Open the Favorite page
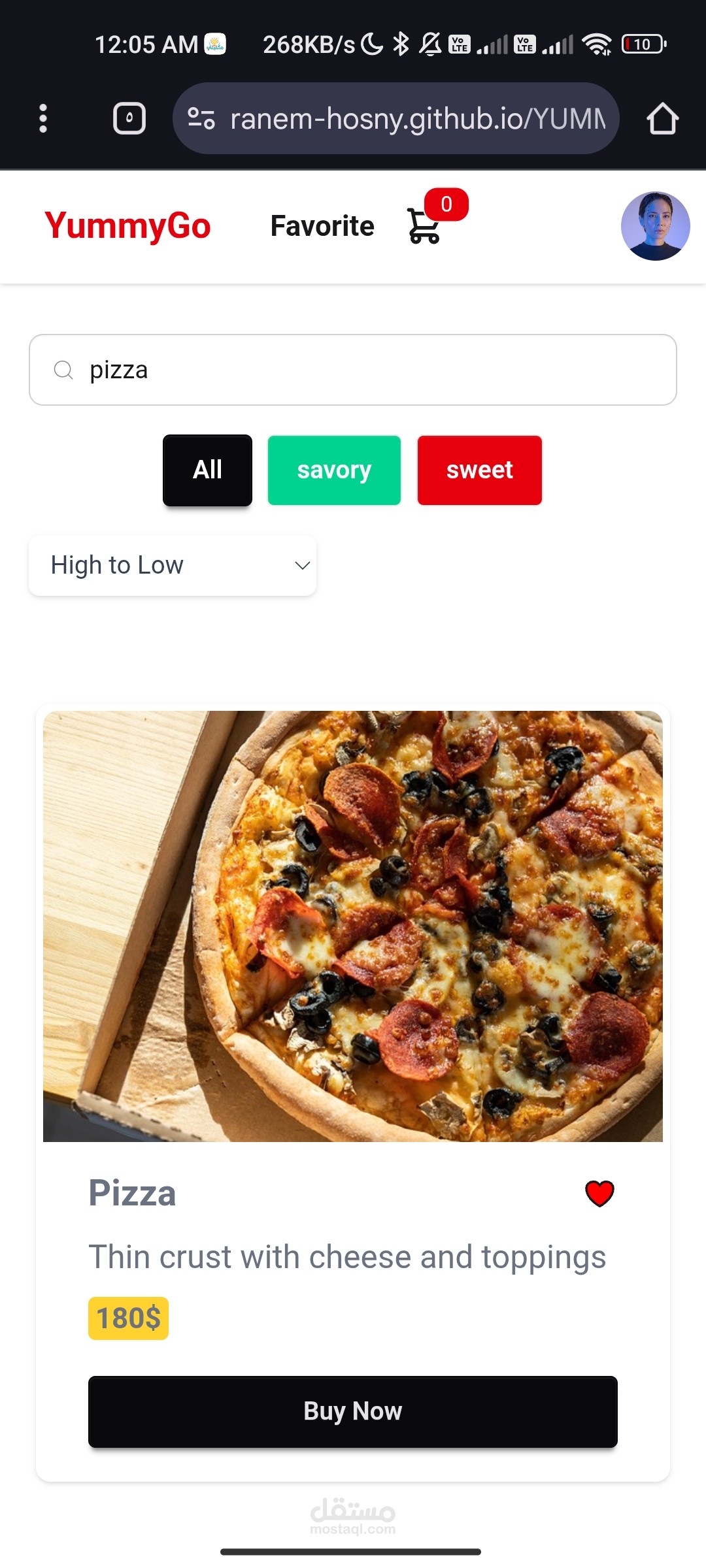Viewport: 706px width, 1568px height. point(322,226)
